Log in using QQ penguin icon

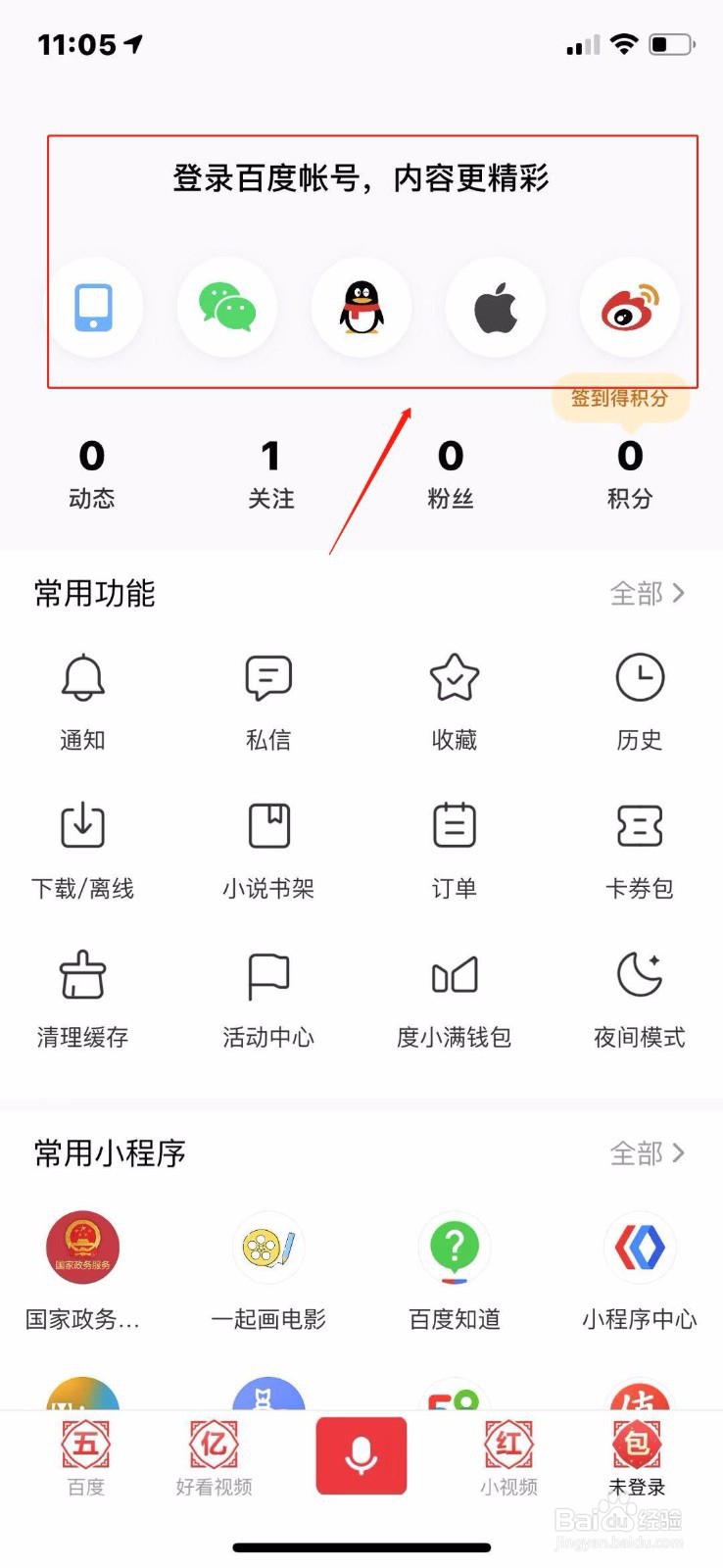click(x=361, y=308)
